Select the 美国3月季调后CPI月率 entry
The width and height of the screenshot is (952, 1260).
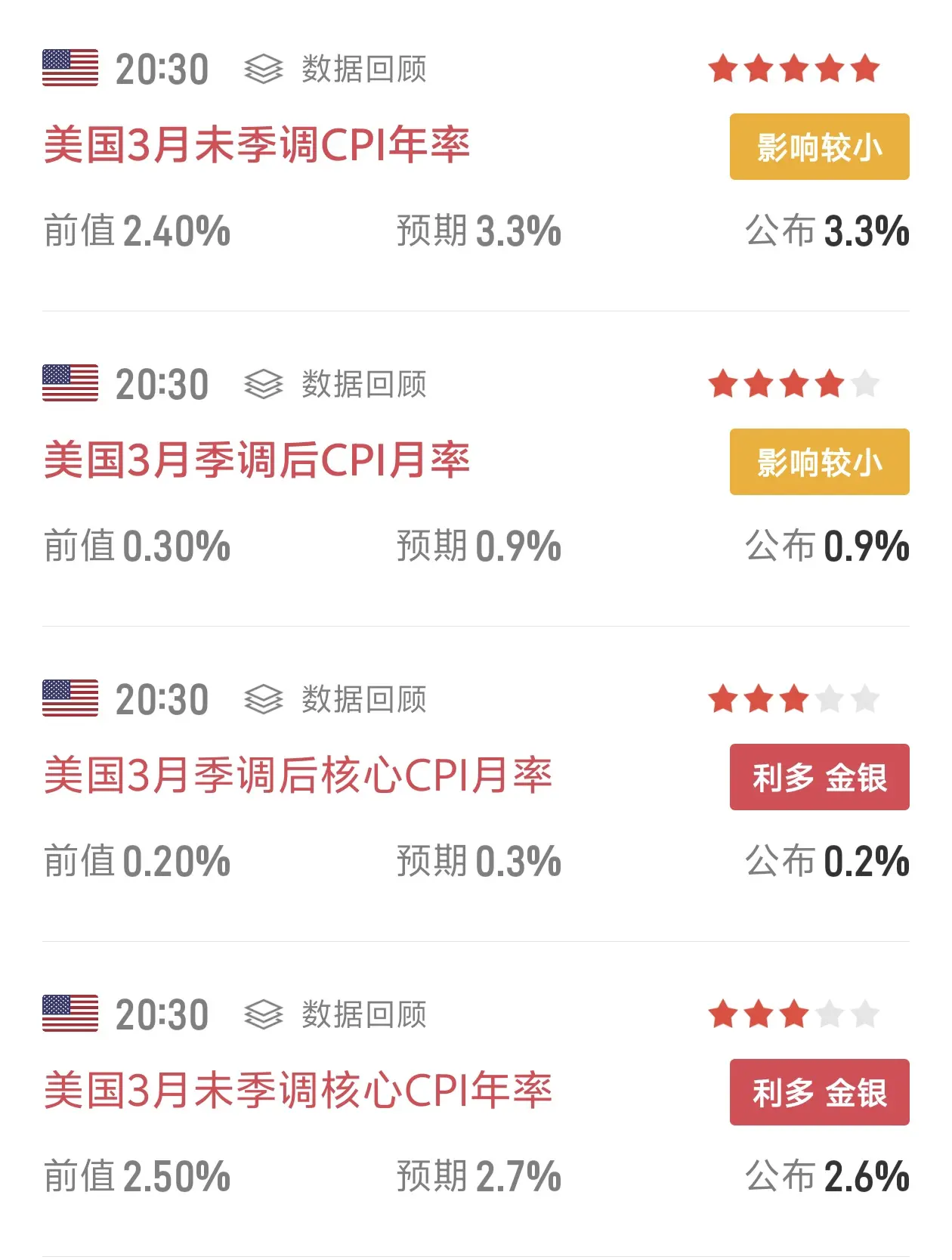[x=257, y=460]
